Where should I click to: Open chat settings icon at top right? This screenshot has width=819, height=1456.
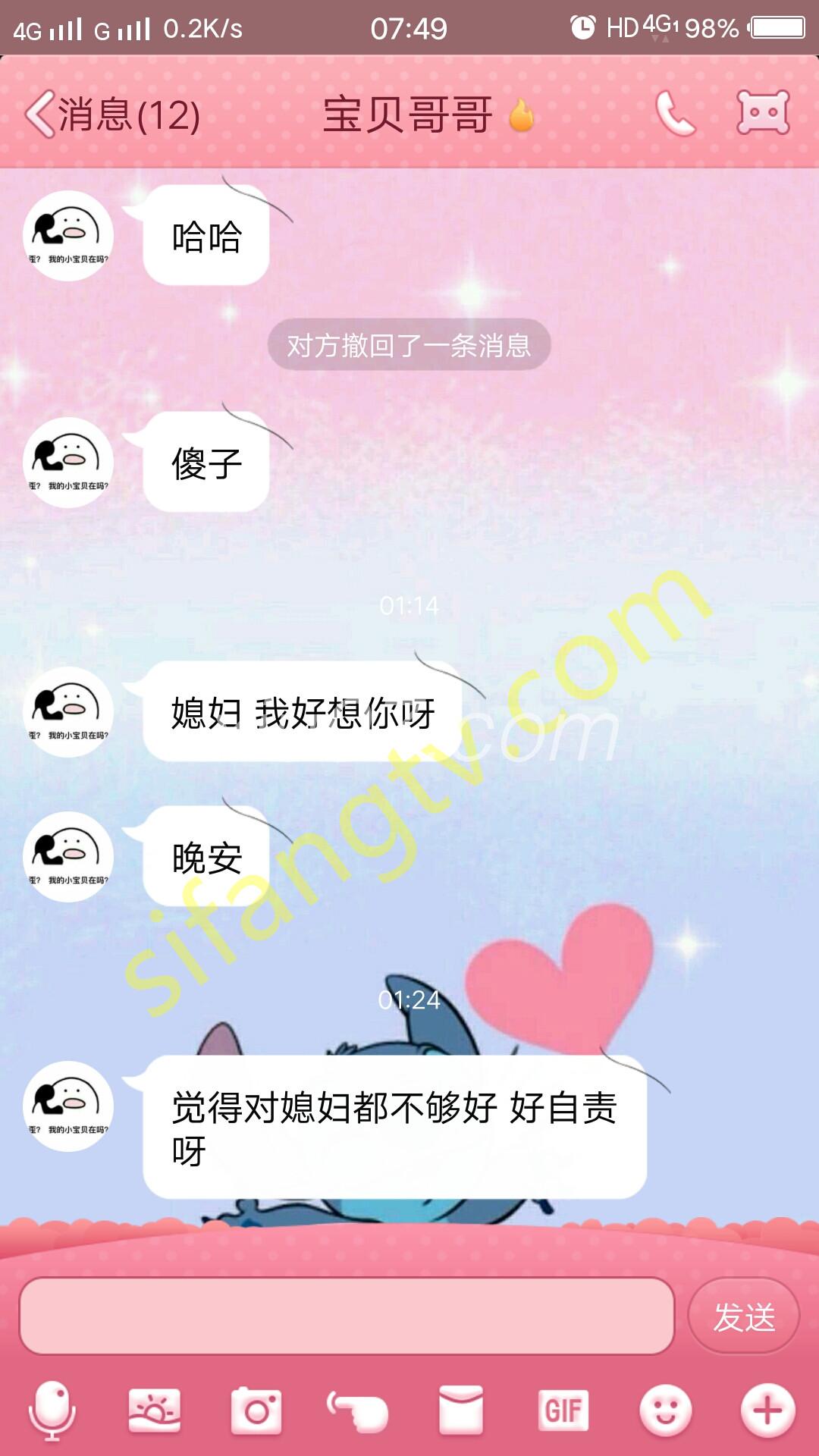coord(763,114)
